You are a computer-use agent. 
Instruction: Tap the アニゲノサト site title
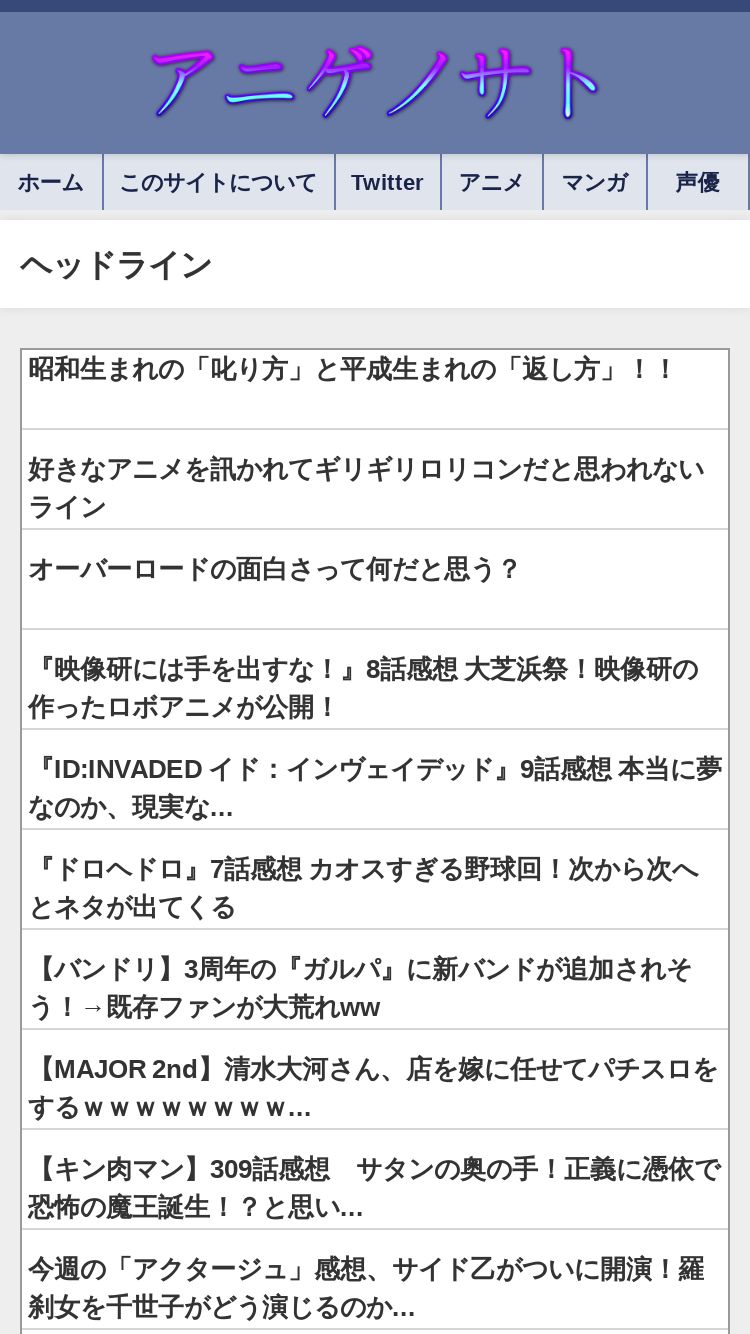coord(375,82)
